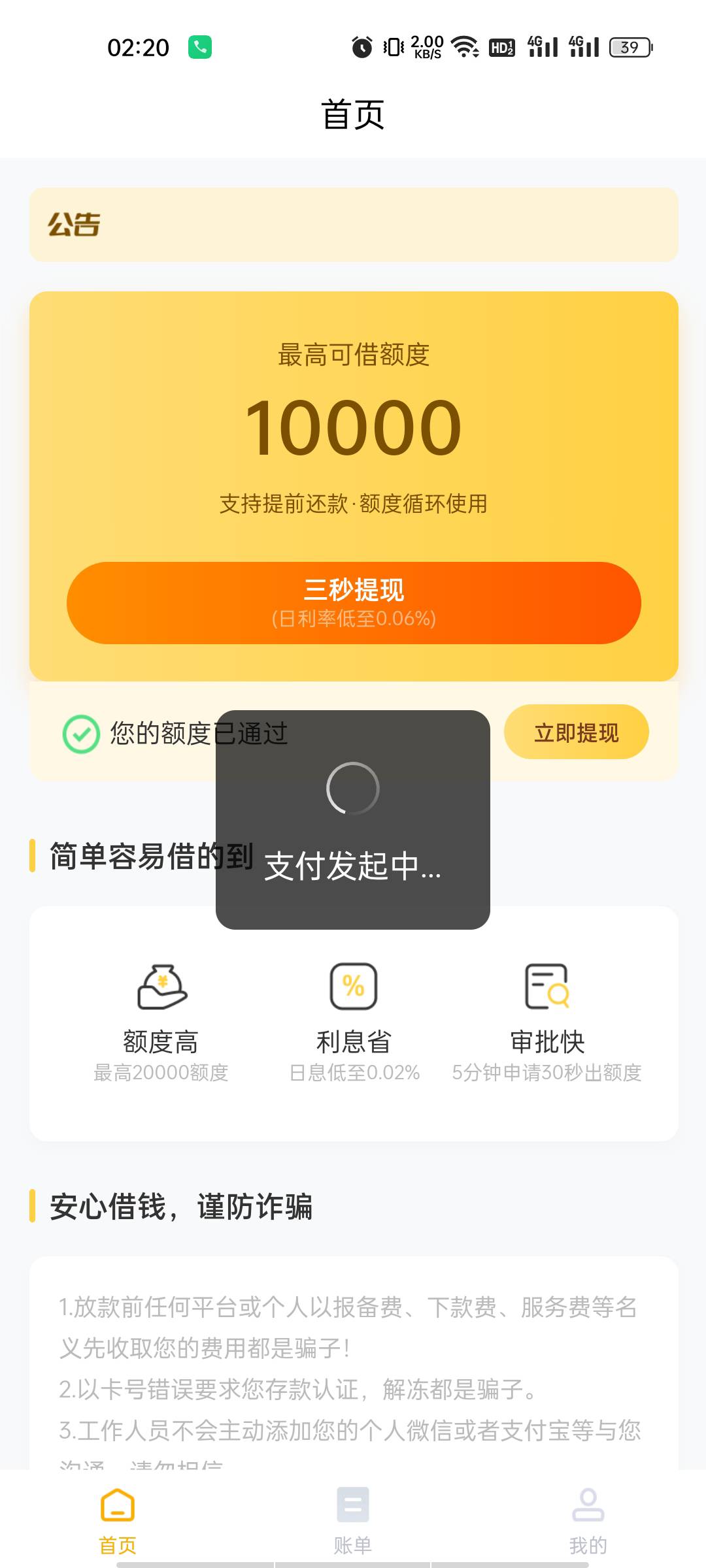Tap the 三秒提现 withdraw button
Image resolution: width=706 pixels, height=1568 pixels.
pyautogui.click(x=354, y=602)
